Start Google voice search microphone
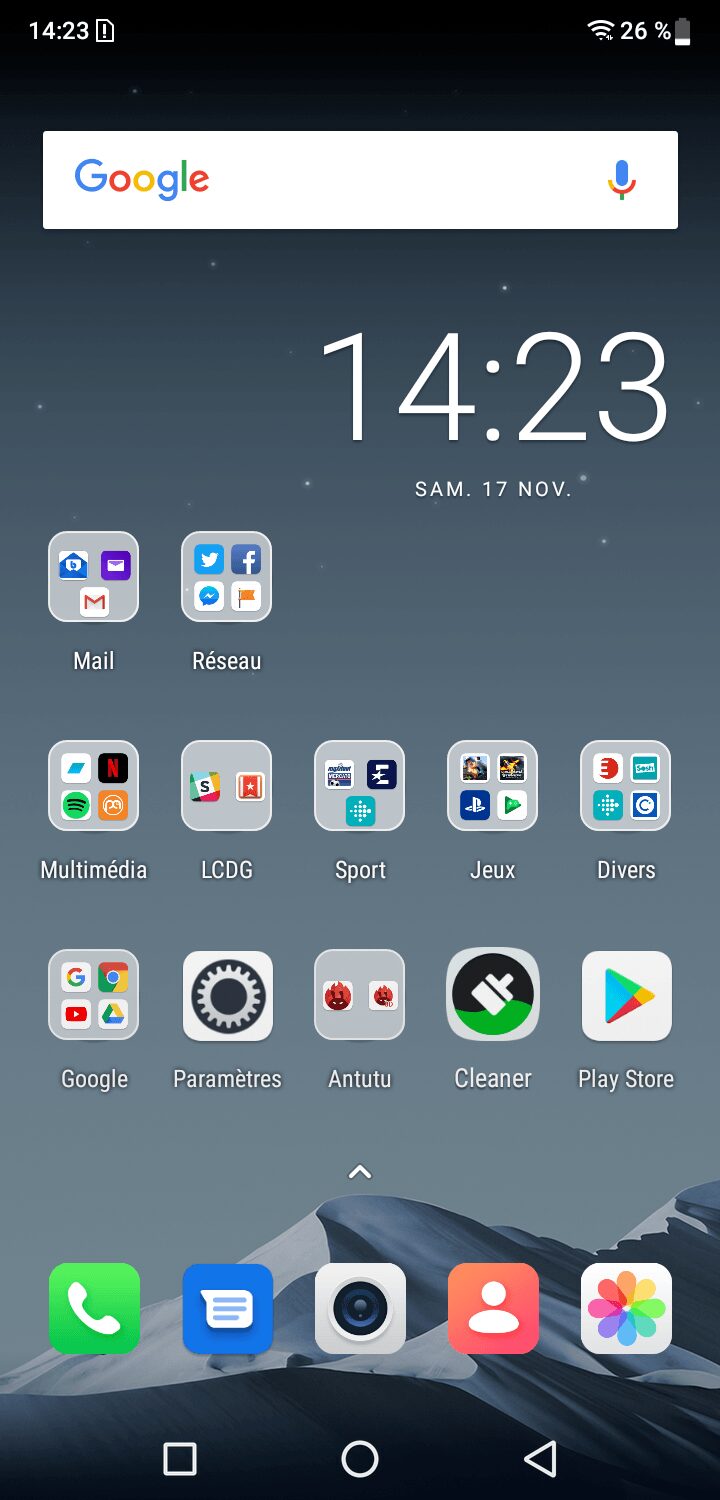The image size is (720, 1500). pos(621,180)
